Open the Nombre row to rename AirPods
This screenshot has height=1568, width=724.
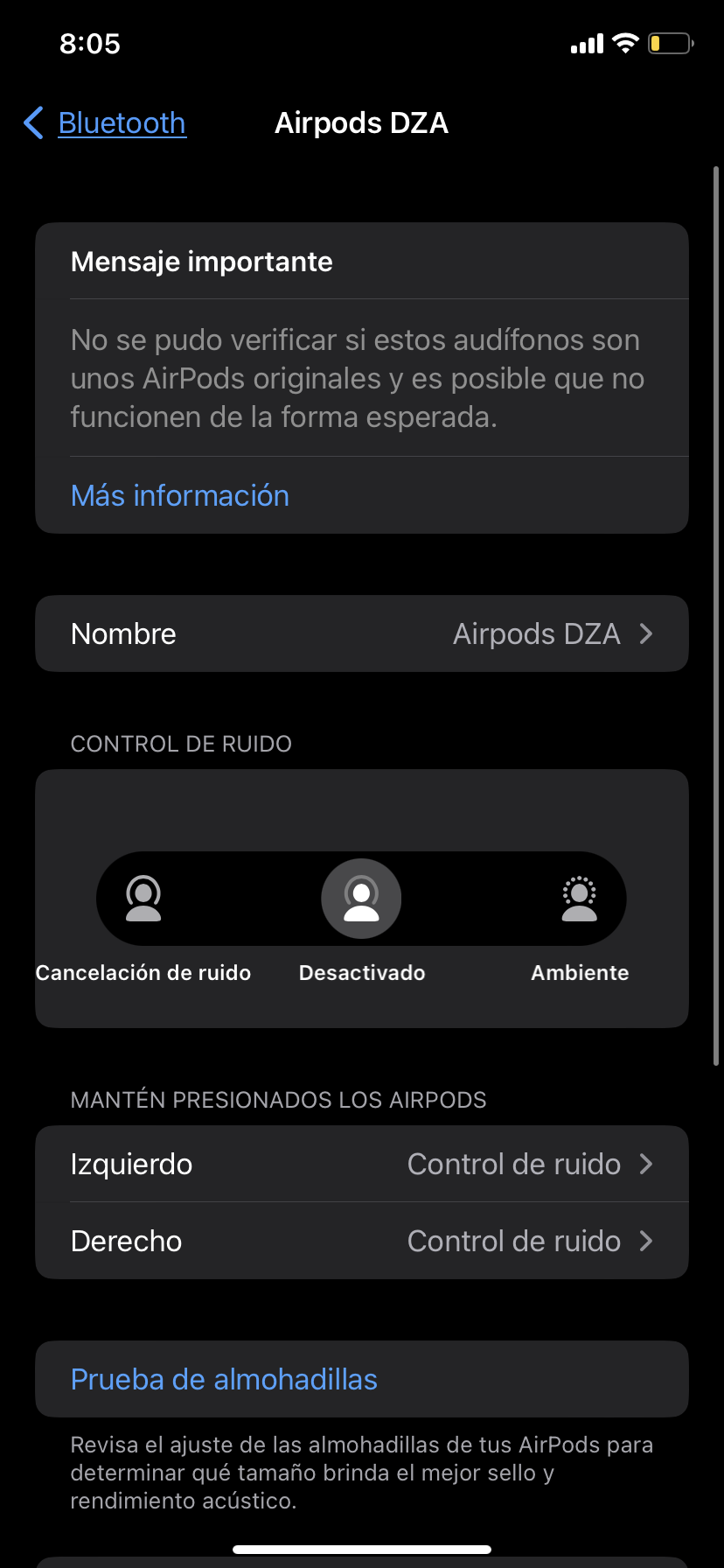tap(362, 633)
